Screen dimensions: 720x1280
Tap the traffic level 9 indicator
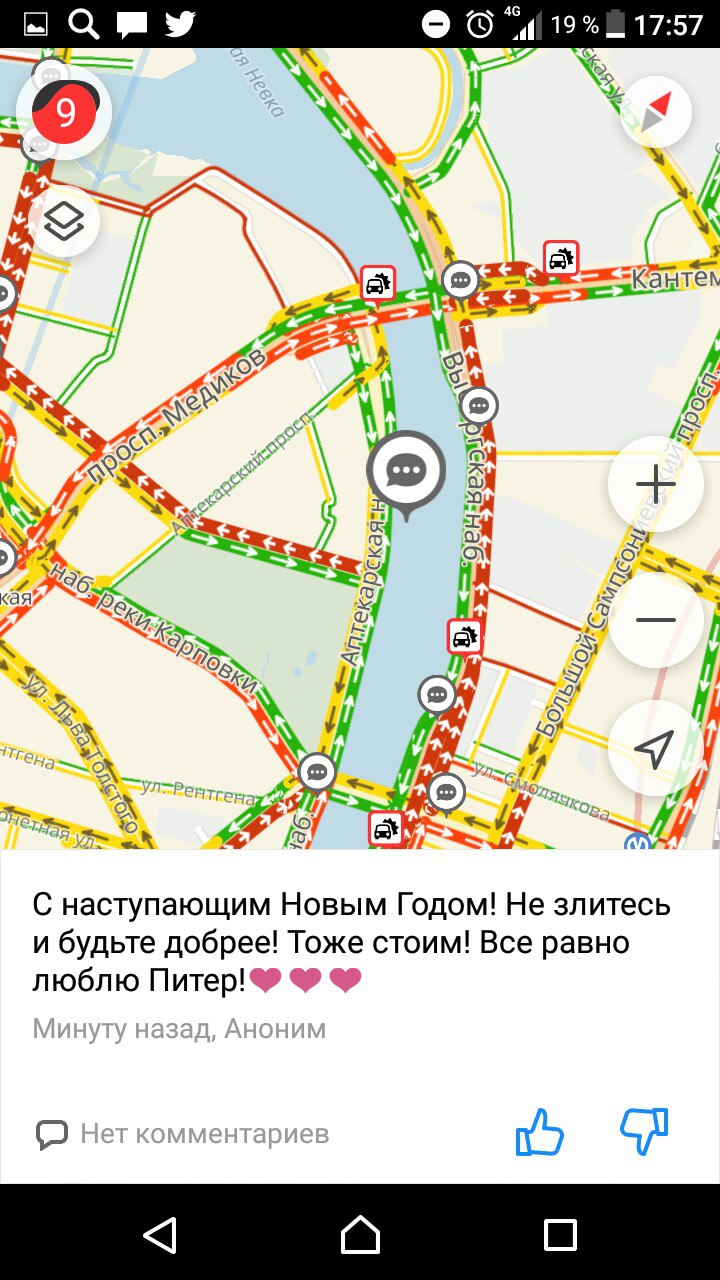click(x=65, y=113)
